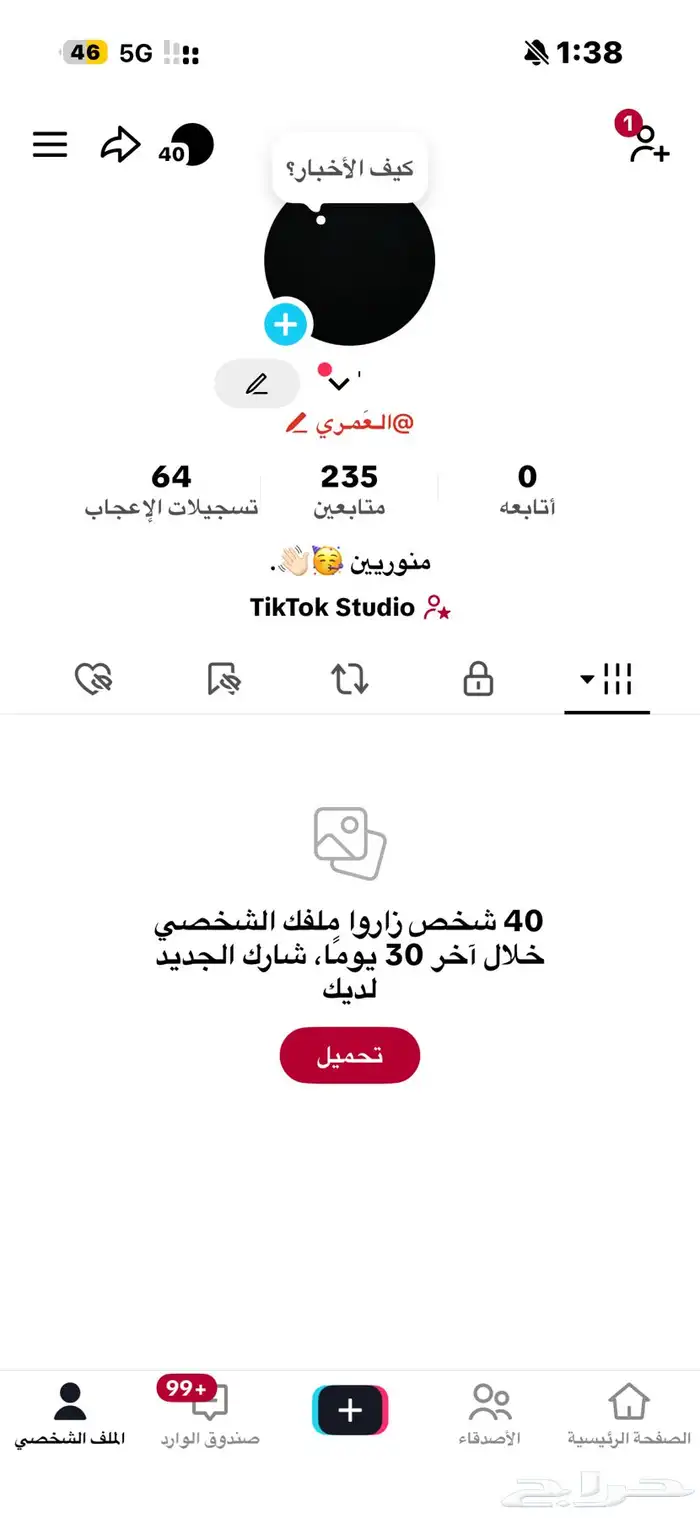Switch to the posts grid tab

pos(607,680)
